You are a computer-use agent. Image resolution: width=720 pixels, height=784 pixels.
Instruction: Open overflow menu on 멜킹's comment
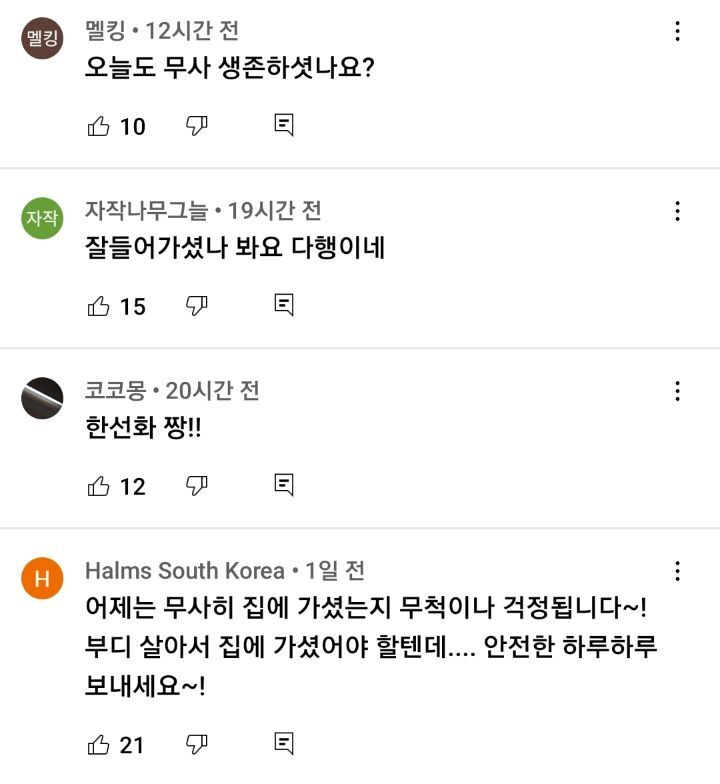tap(678, 31)
